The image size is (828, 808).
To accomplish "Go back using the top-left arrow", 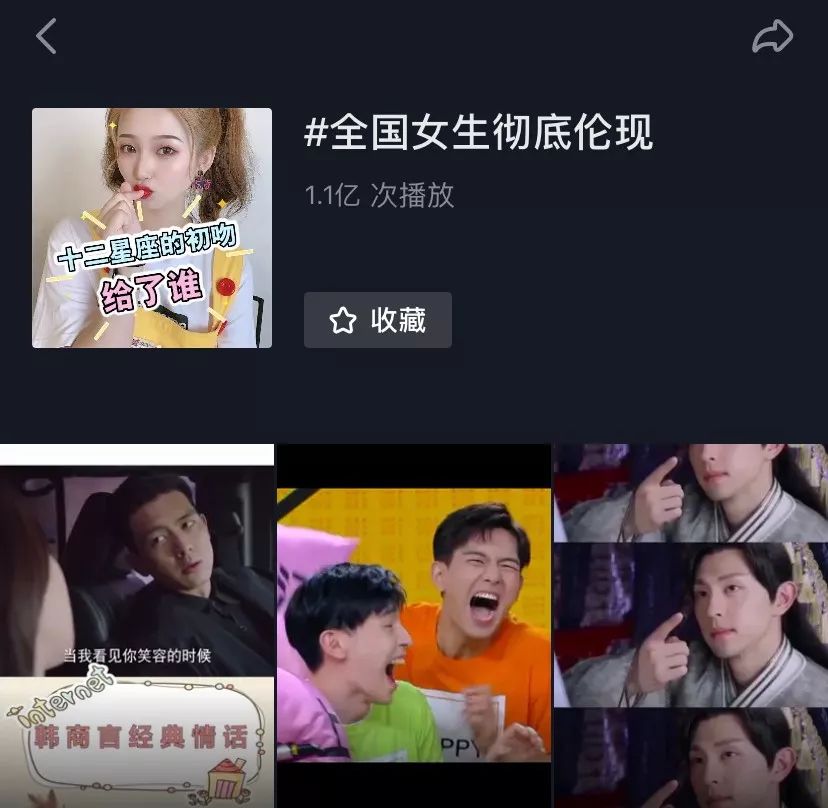I will 46,36.
